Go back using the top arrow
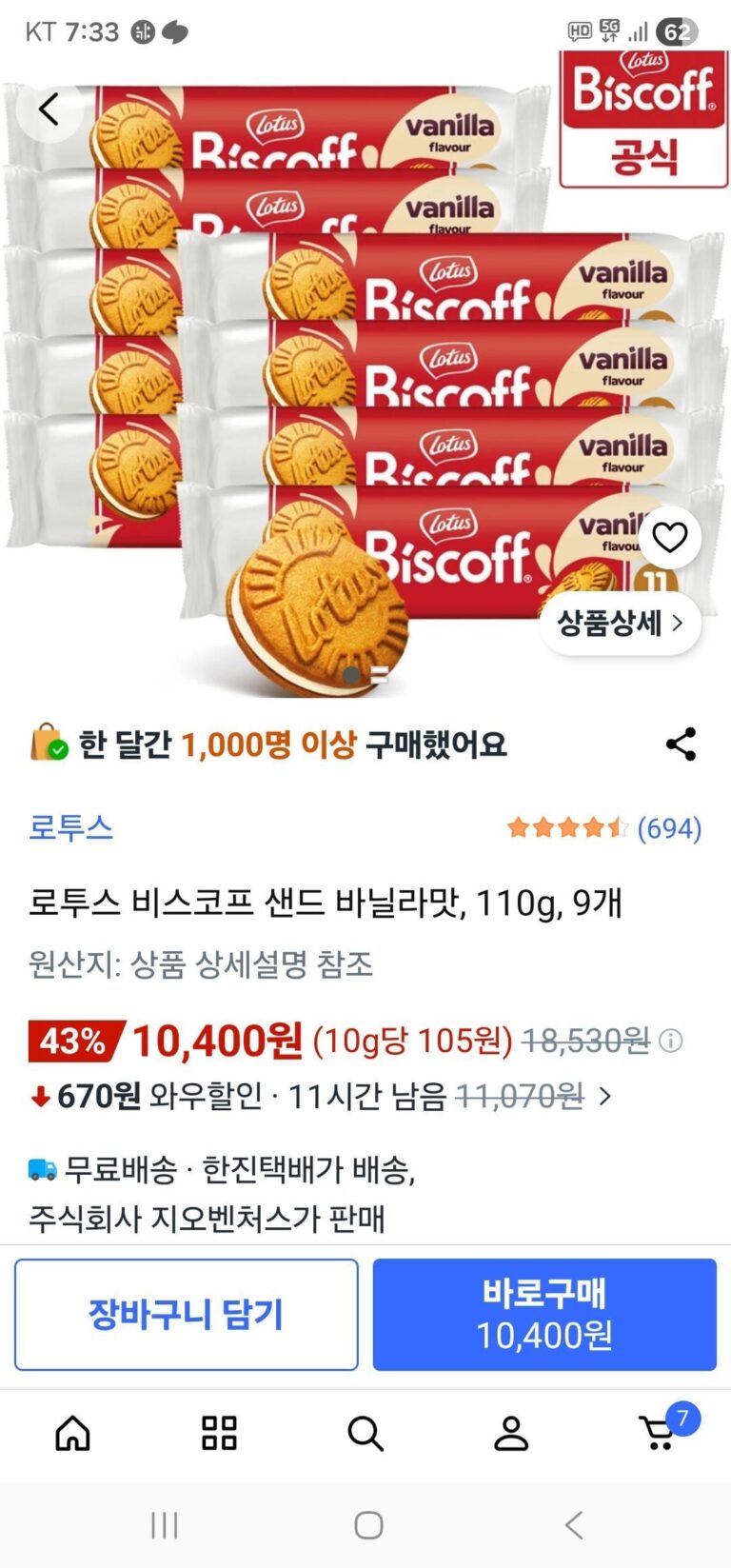Image resolution: width=731 pixels, height=1568 pixels. tap(49, 109)
